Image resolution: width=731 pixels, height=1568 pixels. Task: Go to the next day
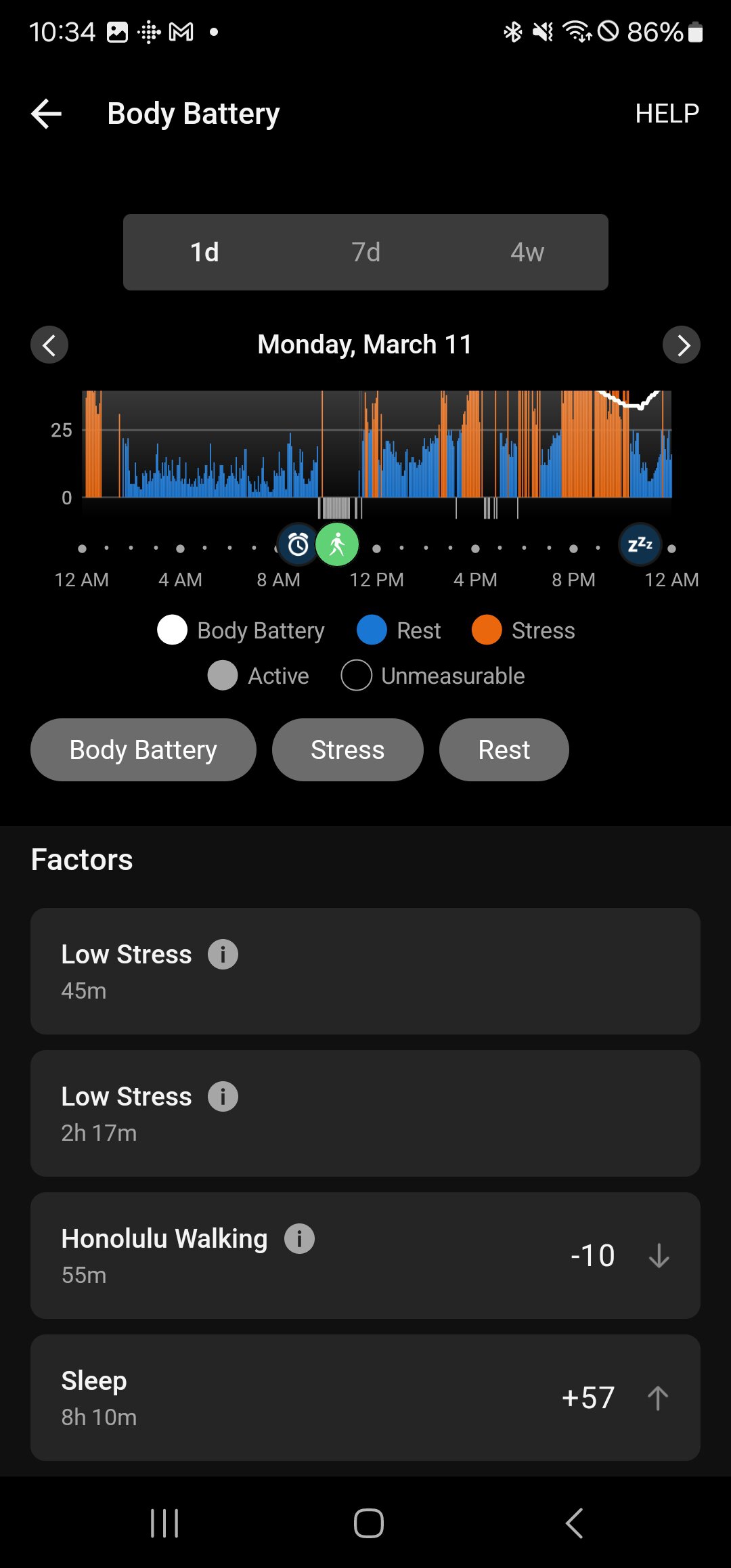681,345
